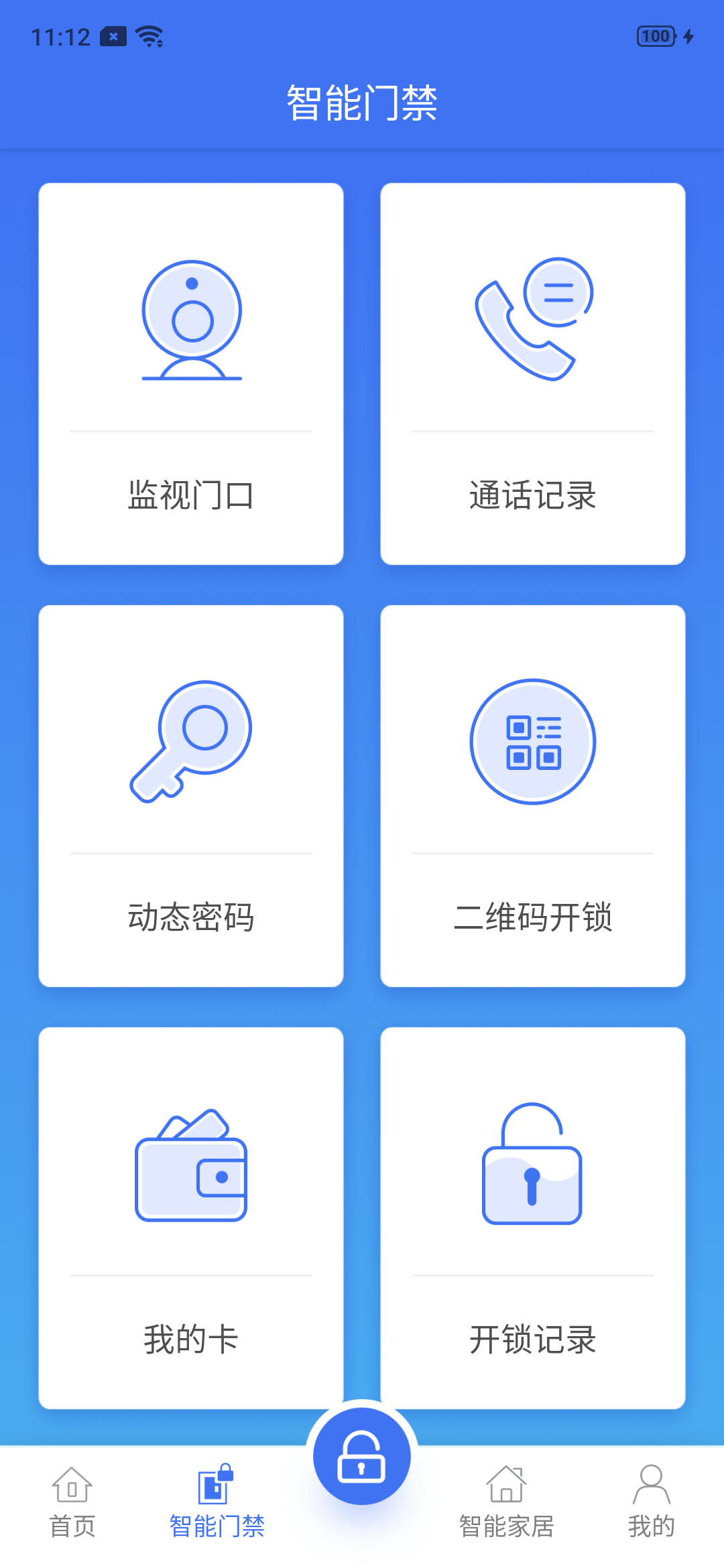Open the 通话记录 card
Image resolution: width=724 pixels, height=1568 pixels.
(x=533, y=372)
